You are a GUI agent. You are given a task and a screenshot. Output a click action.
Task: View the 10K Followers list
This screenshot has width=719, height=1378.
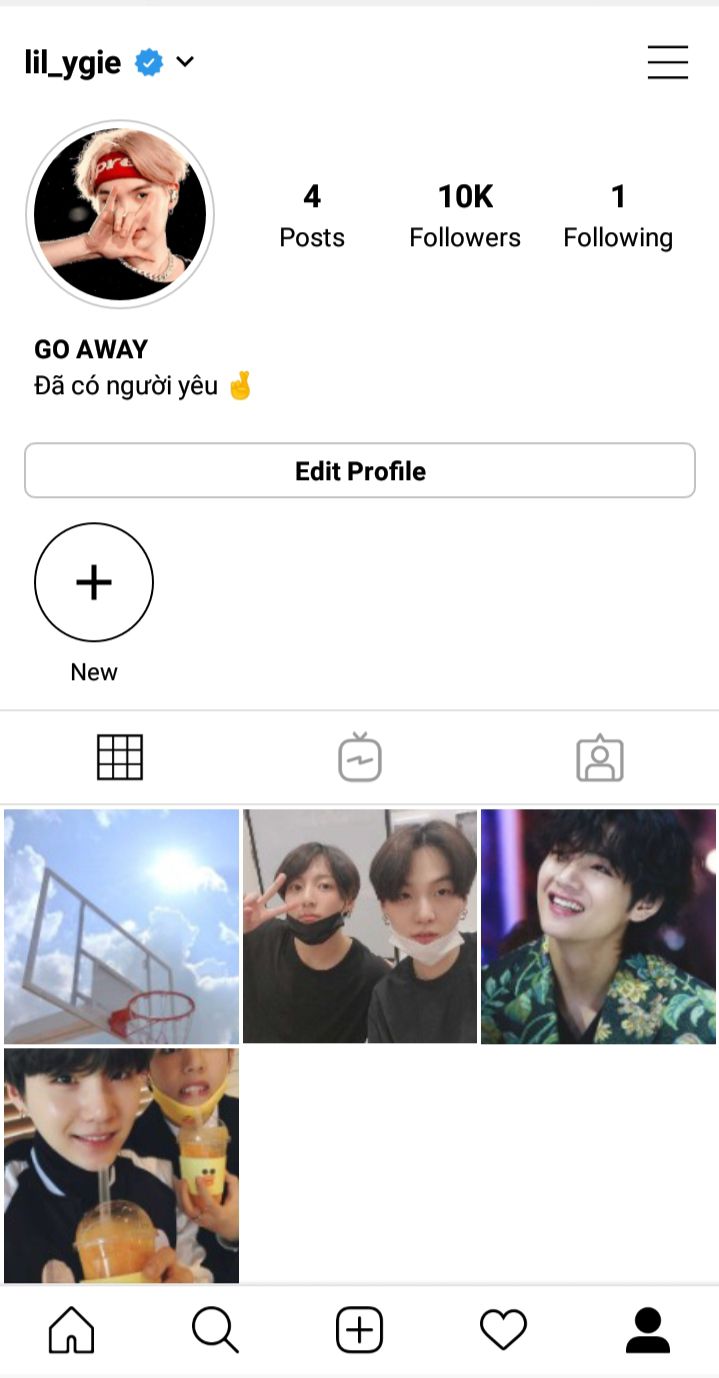[465, 216]
